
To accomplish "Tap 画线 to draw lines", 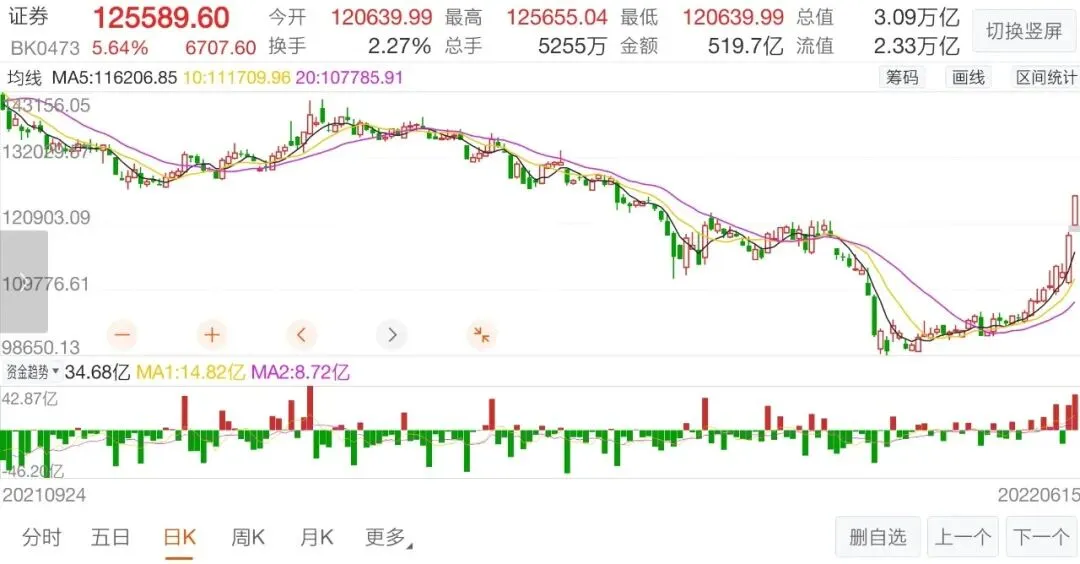I will tap(968, 77).
